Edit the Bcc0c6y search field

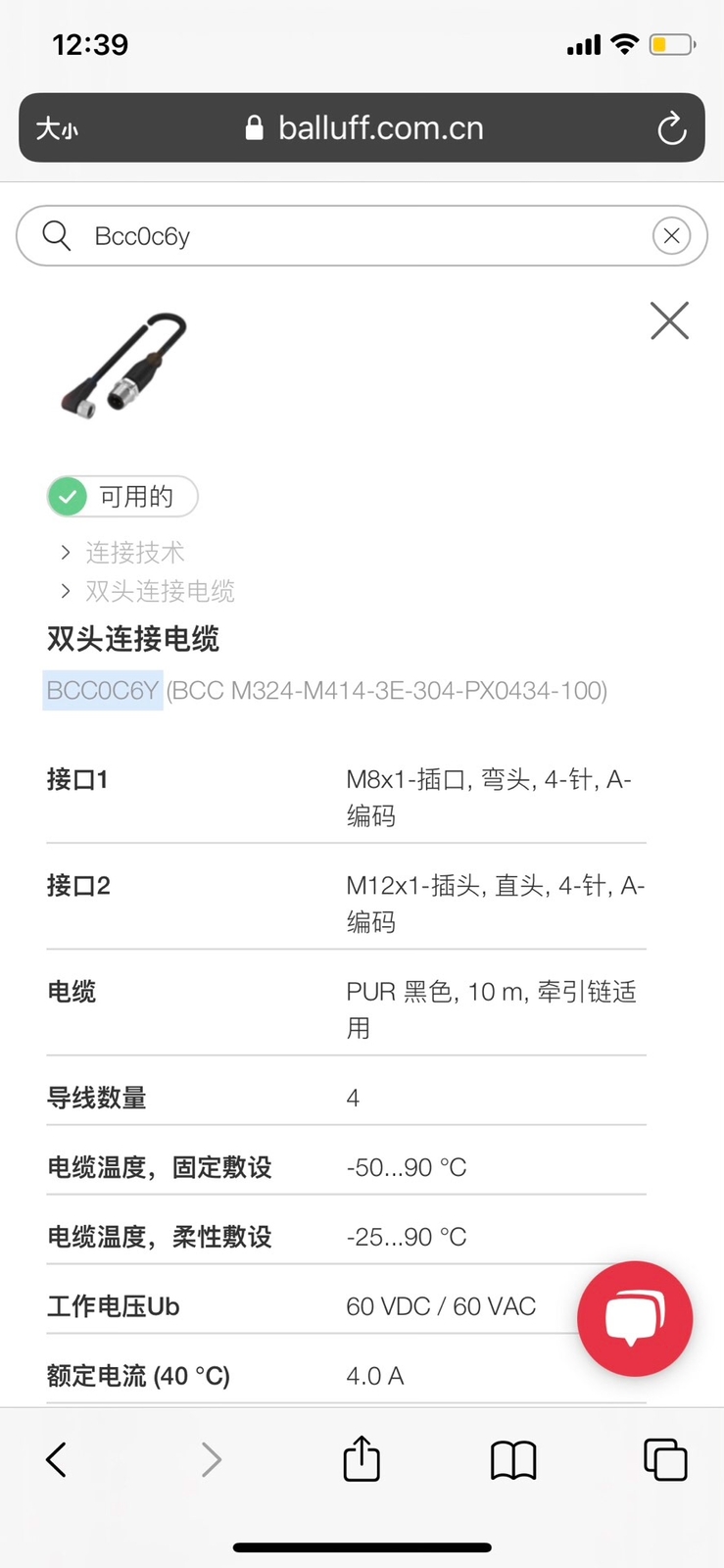[362, 236]
